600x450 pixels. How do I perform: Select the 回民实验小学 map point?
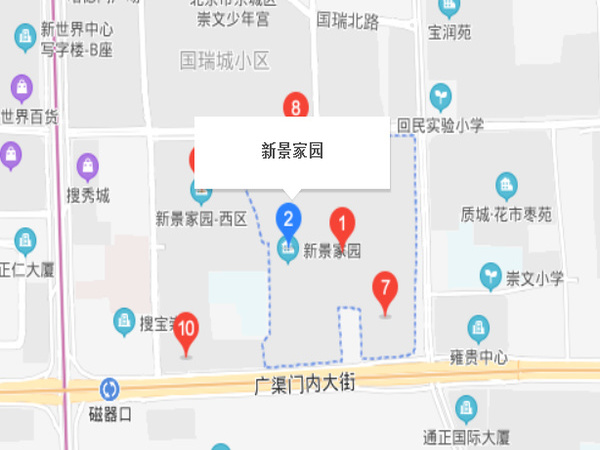[440, 97]
